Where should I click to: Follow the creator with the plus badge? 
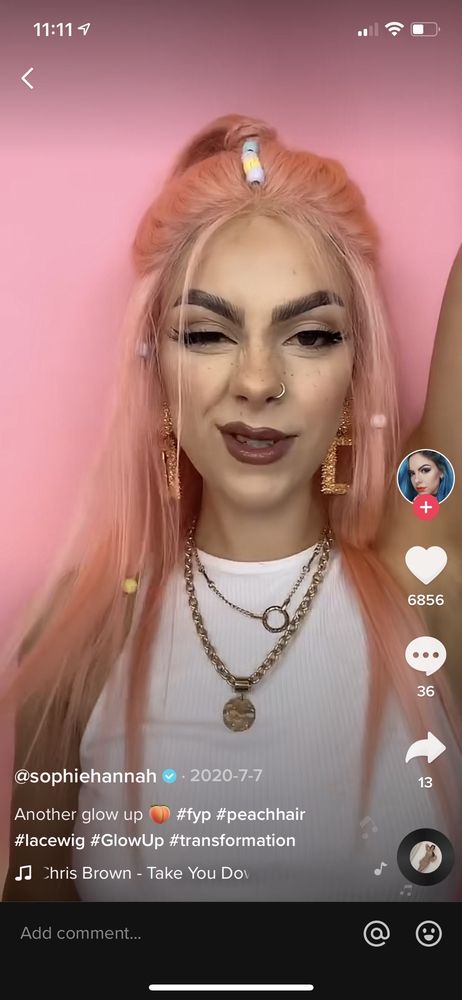426,508
